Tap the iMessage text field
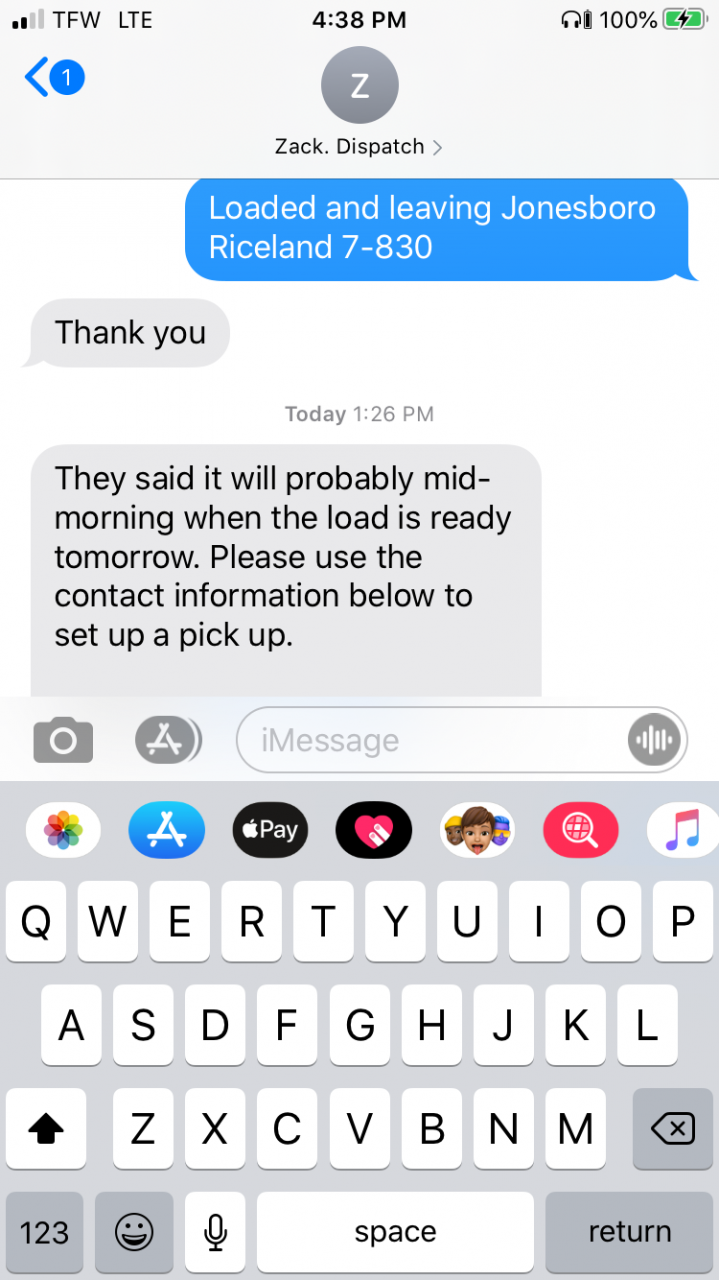This screenshot has height=1280, width=719. point(430,741)
